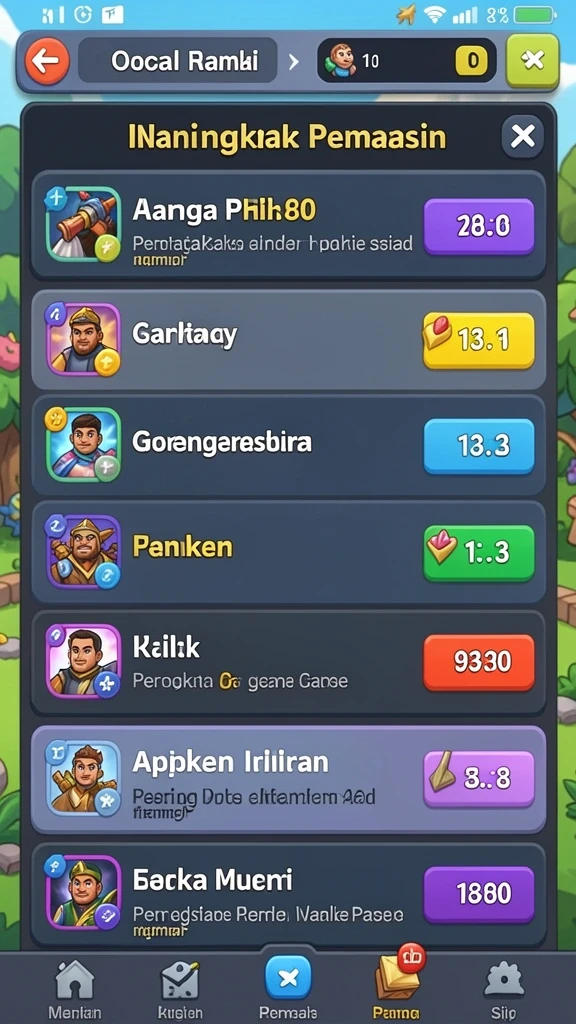Tap the purple 28:0 button for Aanga

(479, 227)
